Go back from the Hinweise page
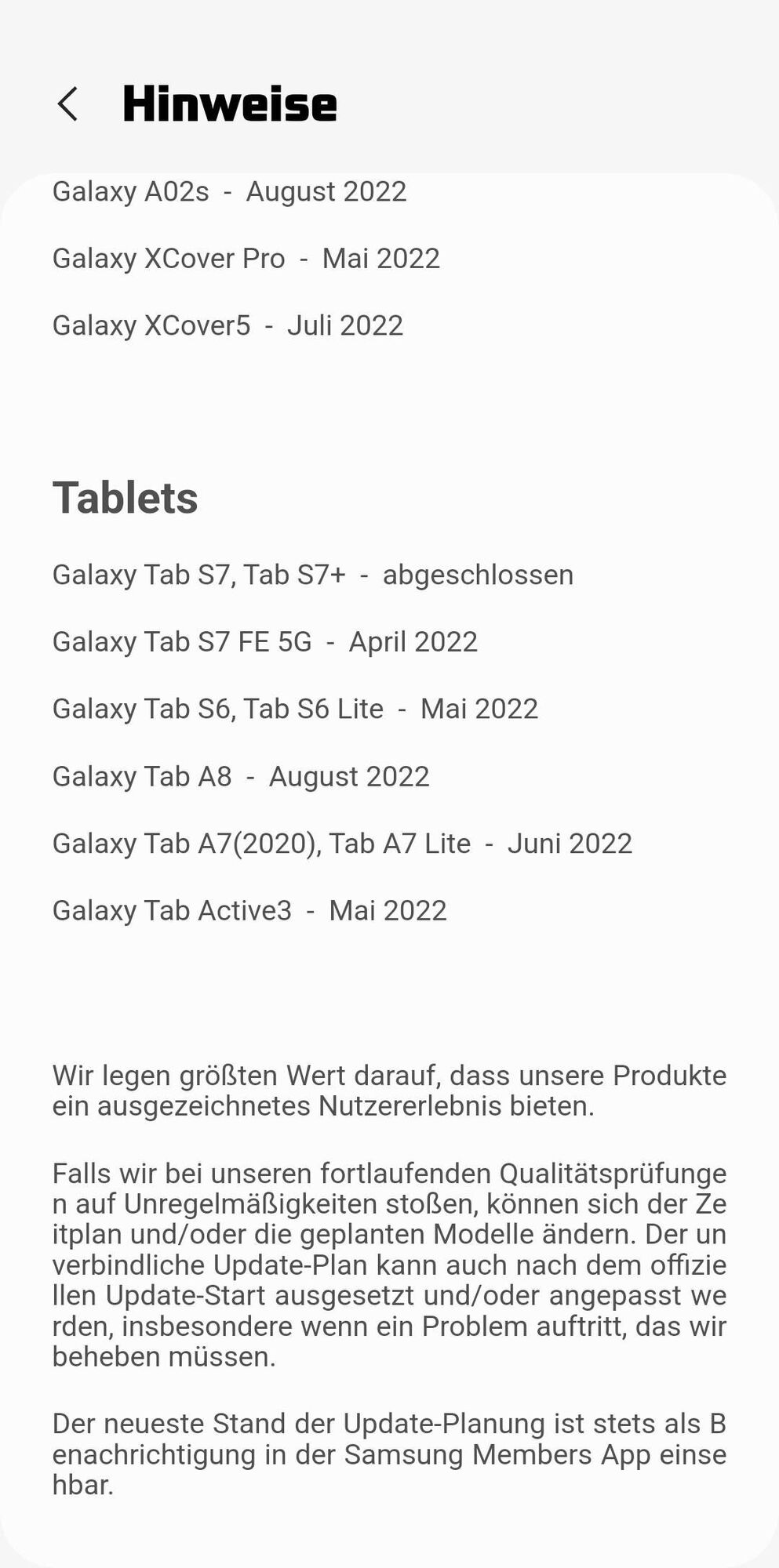779x1568 pixels. click(x=68, y=103)
